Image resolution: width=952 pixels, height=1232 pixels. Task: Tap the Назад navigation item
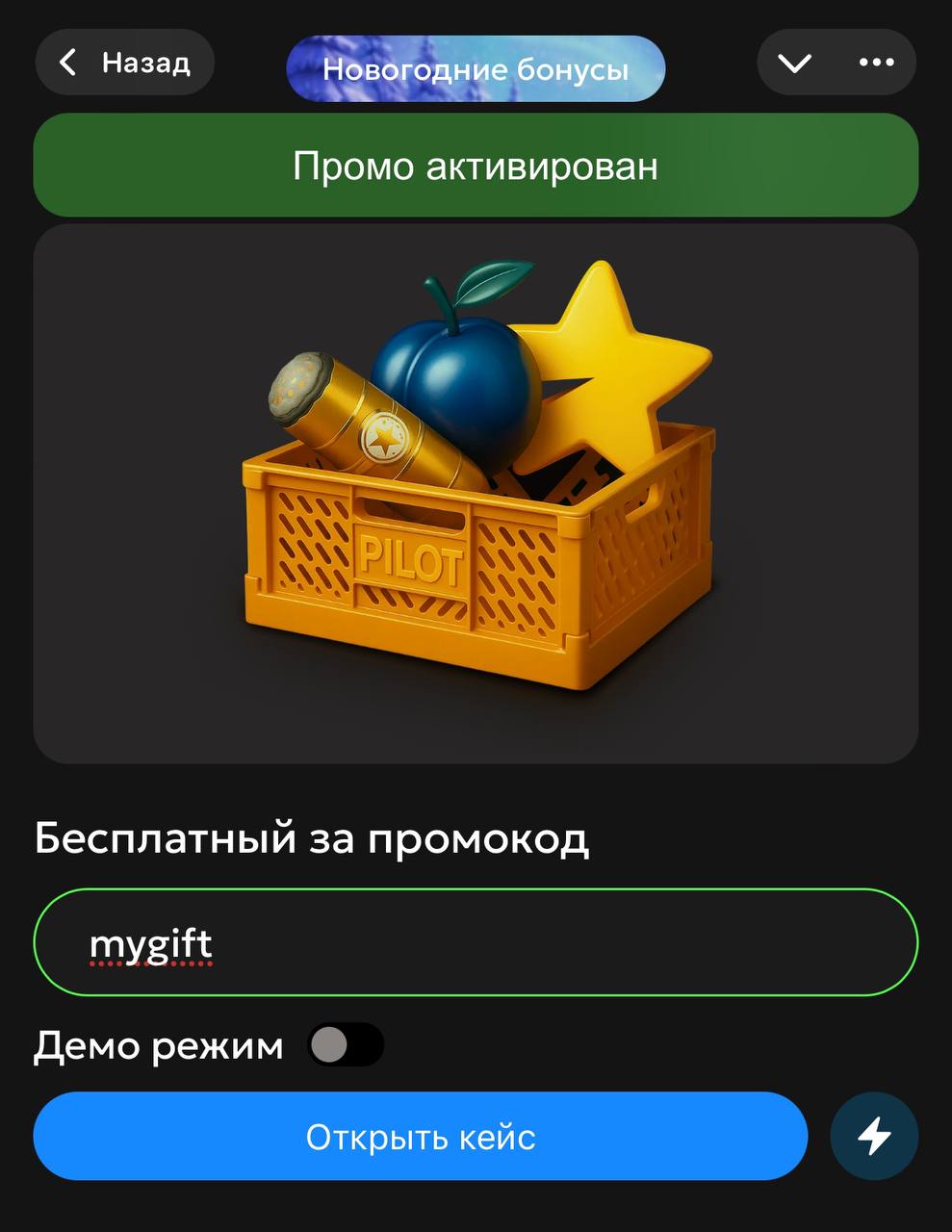124,62
